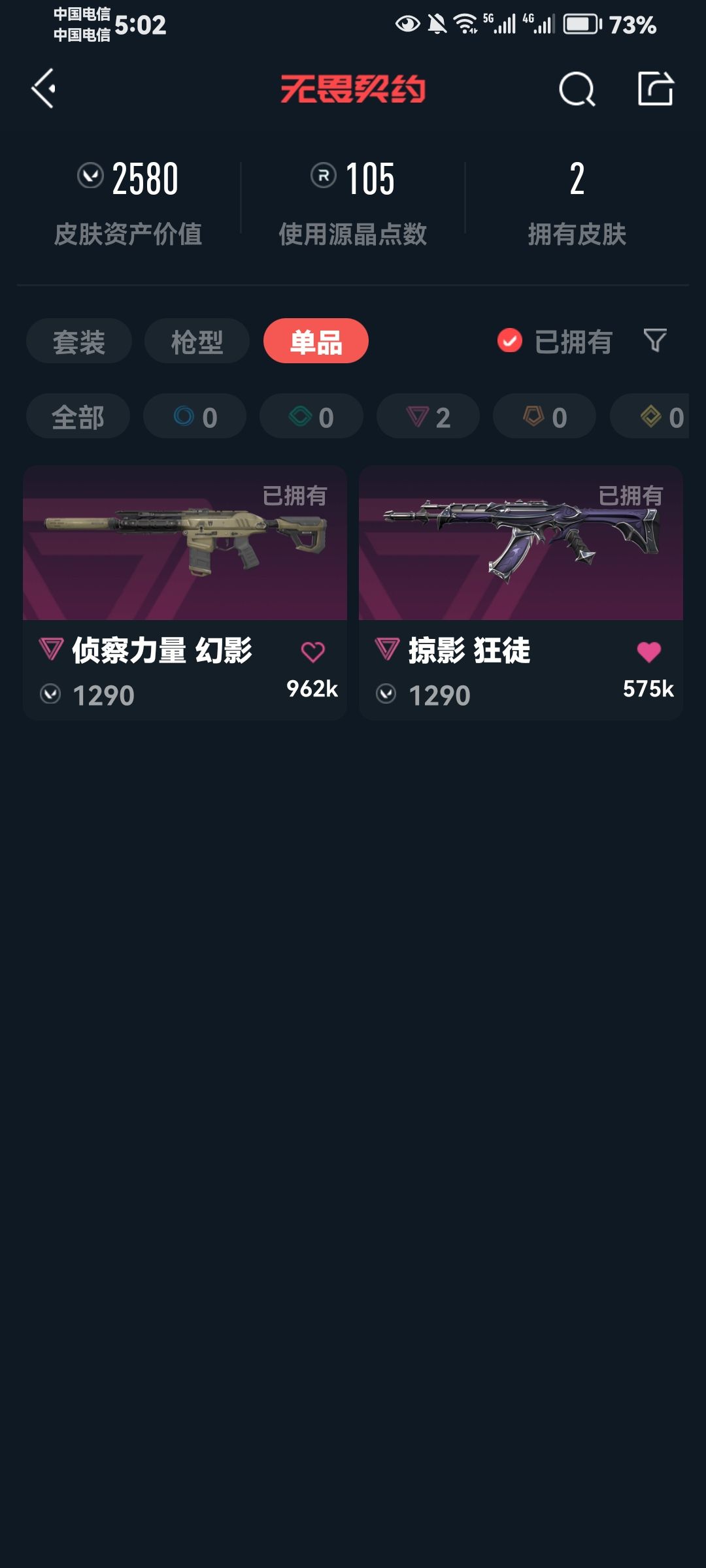Filter by orange pentagon rarity chip
Image resolution: width=706 pixels, height=1568 pixels.
click(x=544, y=417)
